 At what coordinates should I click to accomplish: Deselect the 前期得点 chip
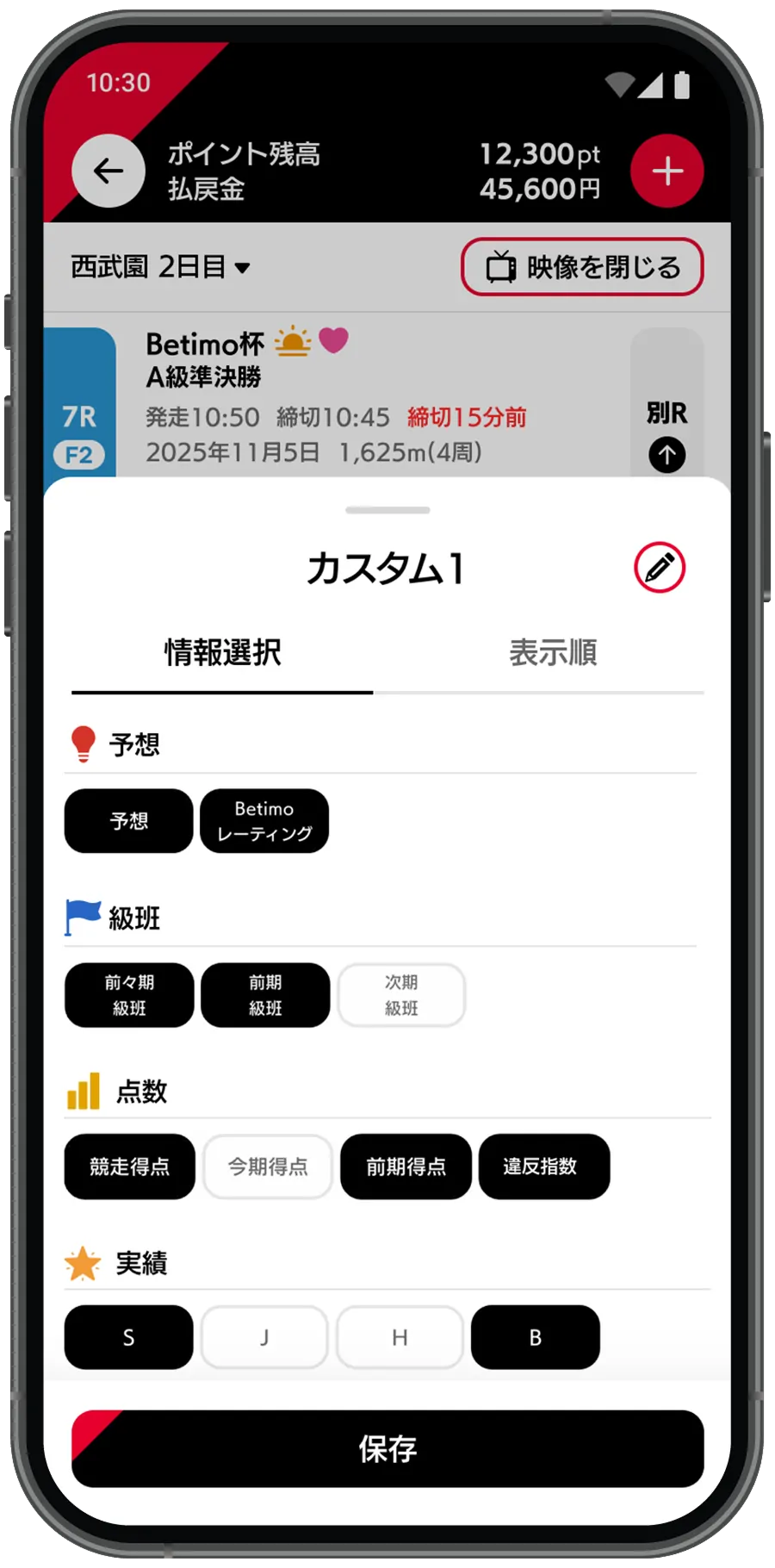coord(406,1167)
